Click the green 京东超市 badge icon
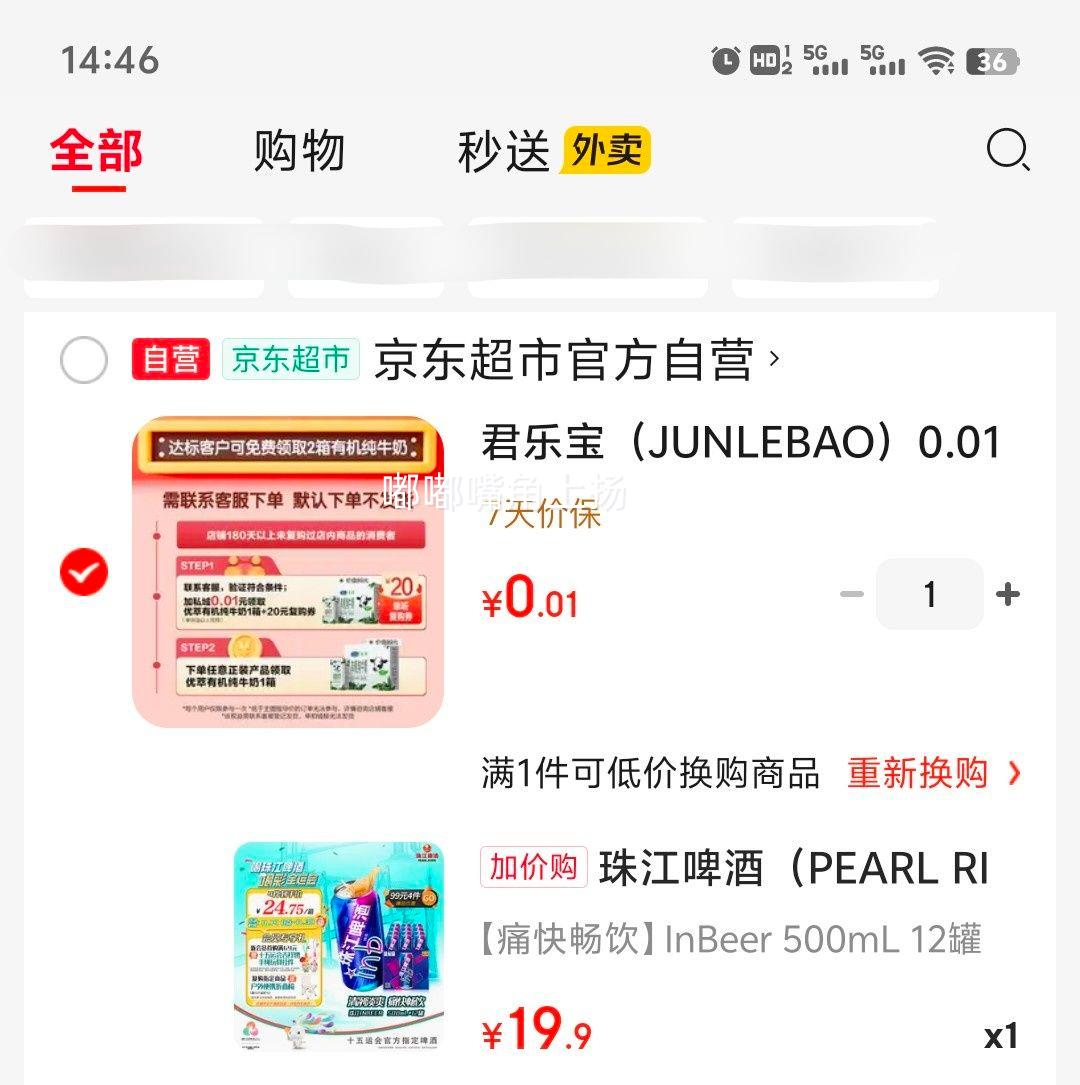Image resolution: width=1080 pixels, height=1085 pixels. pos(291,357)
